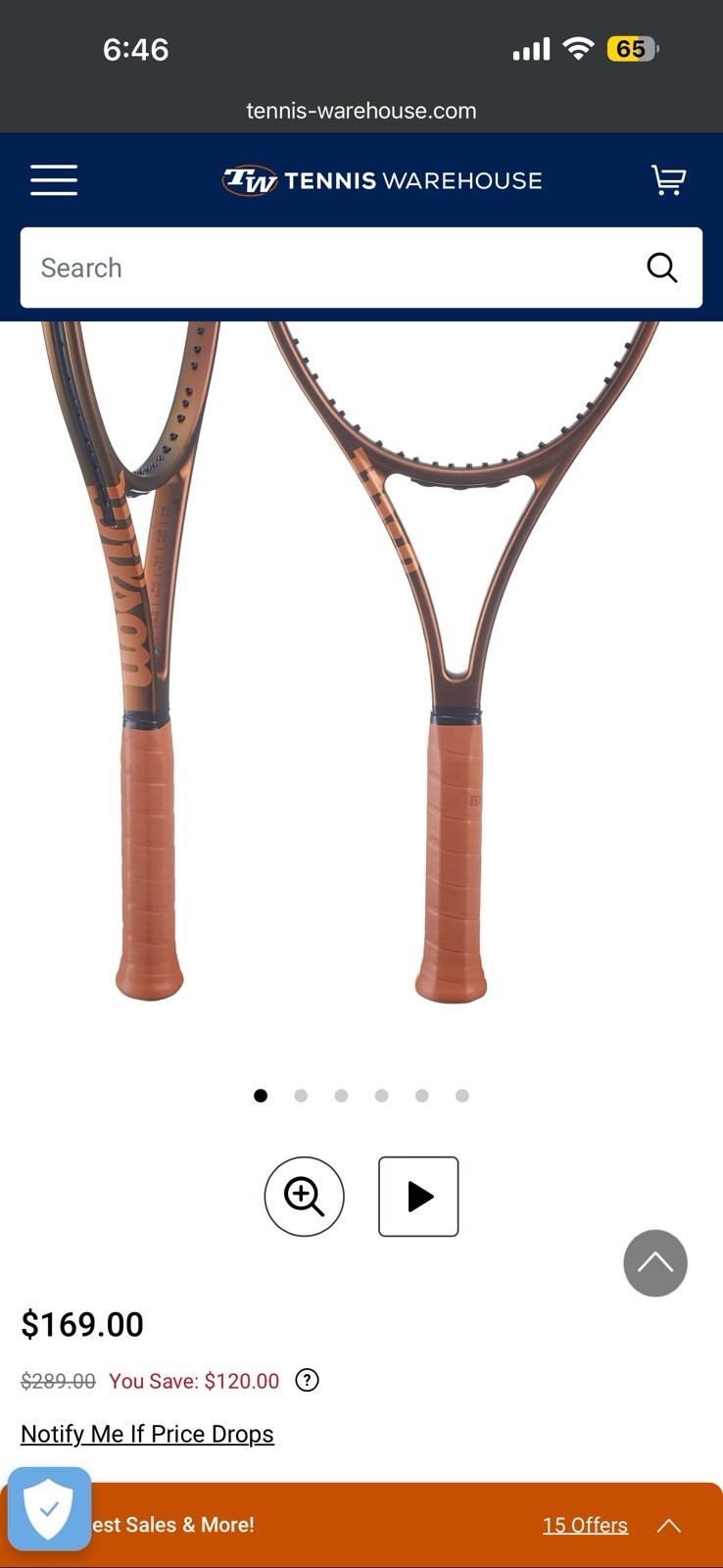Select Notify Me If Price Drops link
The height and width of the screenshot is (1568, 723).
147,1434
